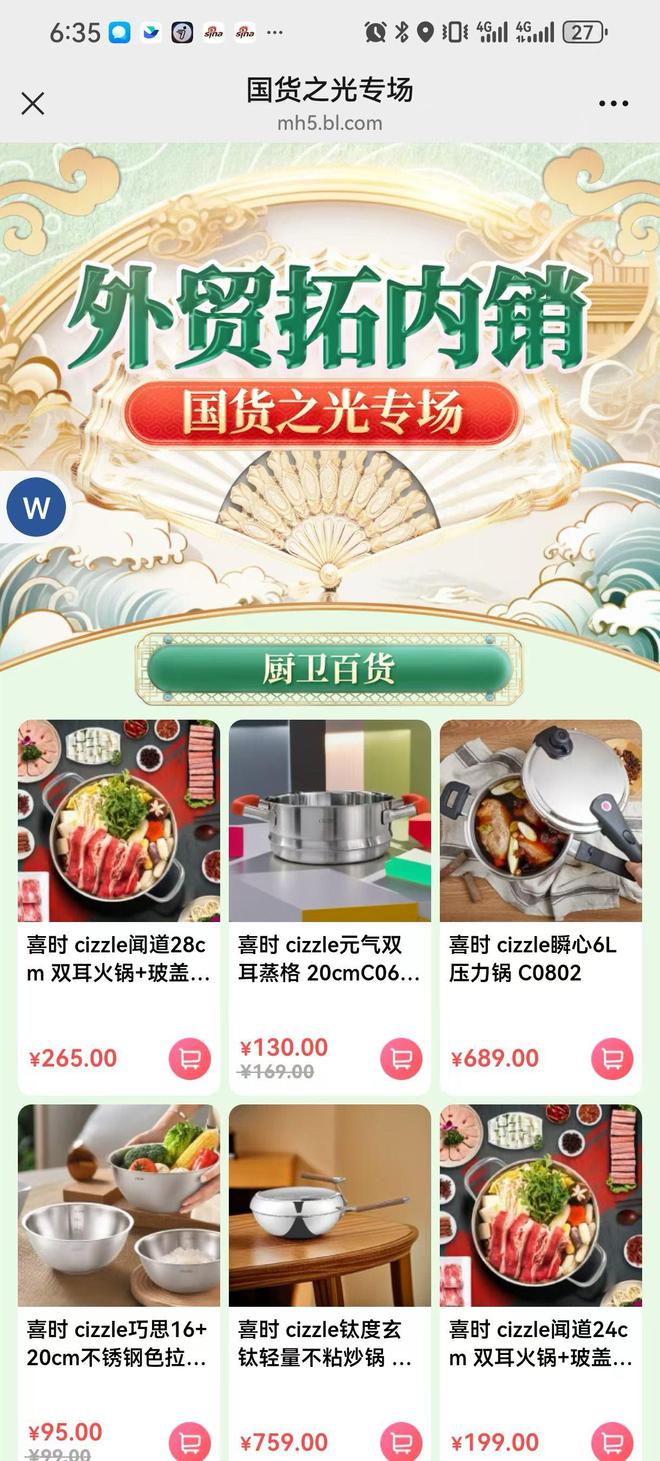Tap the floating W avatar button
Image resolution: width=660 pixels, height=1461 pixels.
pyautogui.click(x=36, y=508)
